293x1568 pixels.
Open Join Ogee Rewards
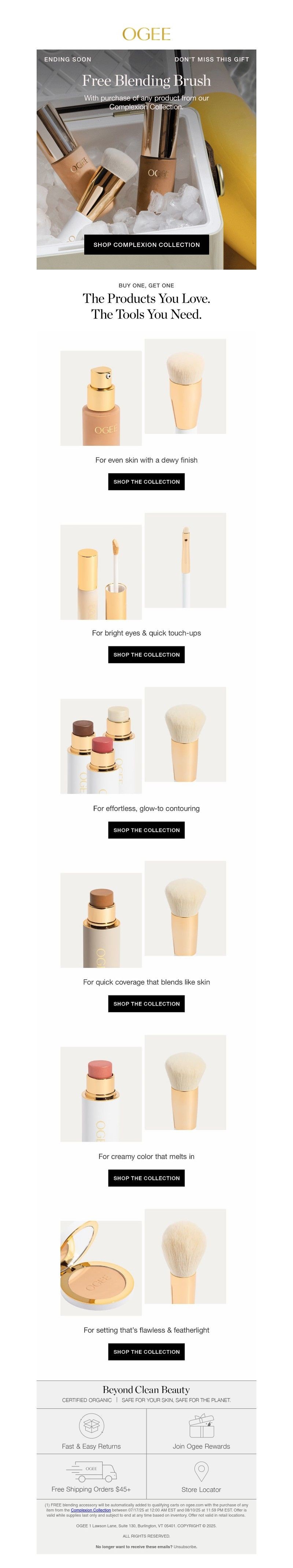coord(201,1432)
